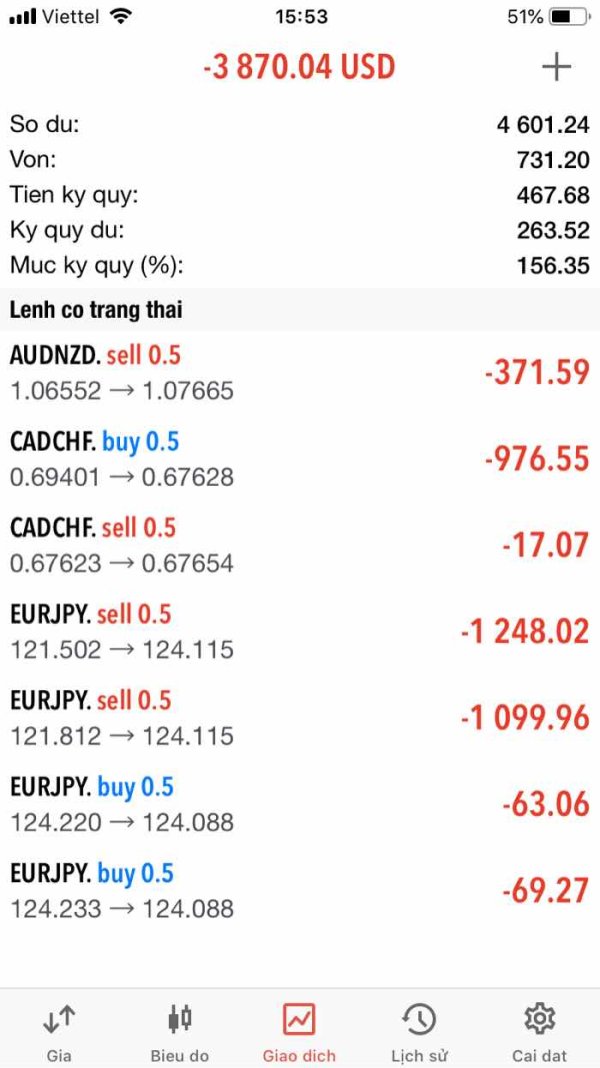Screen dimensions: 600x1068
Task: Open the Lịch sử history tab
Action: coord(419,1030)
